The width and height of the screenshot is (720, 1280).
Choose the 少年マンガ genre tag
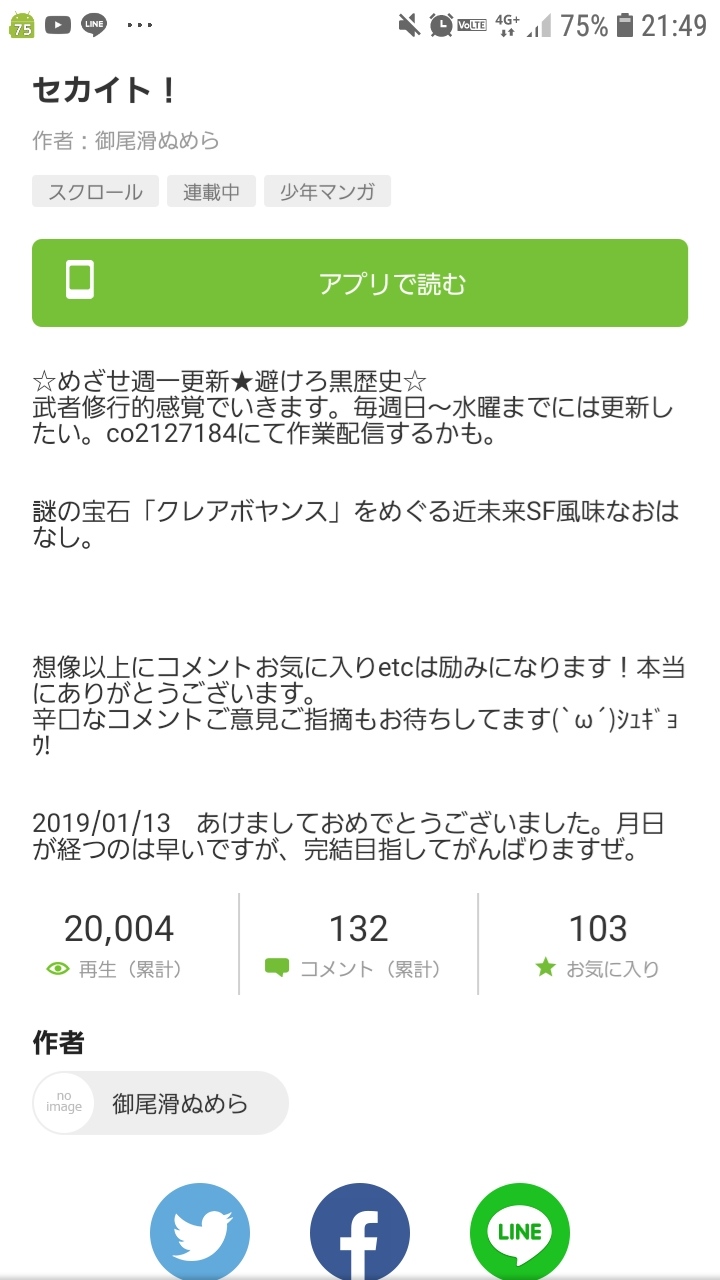point(327,192)
